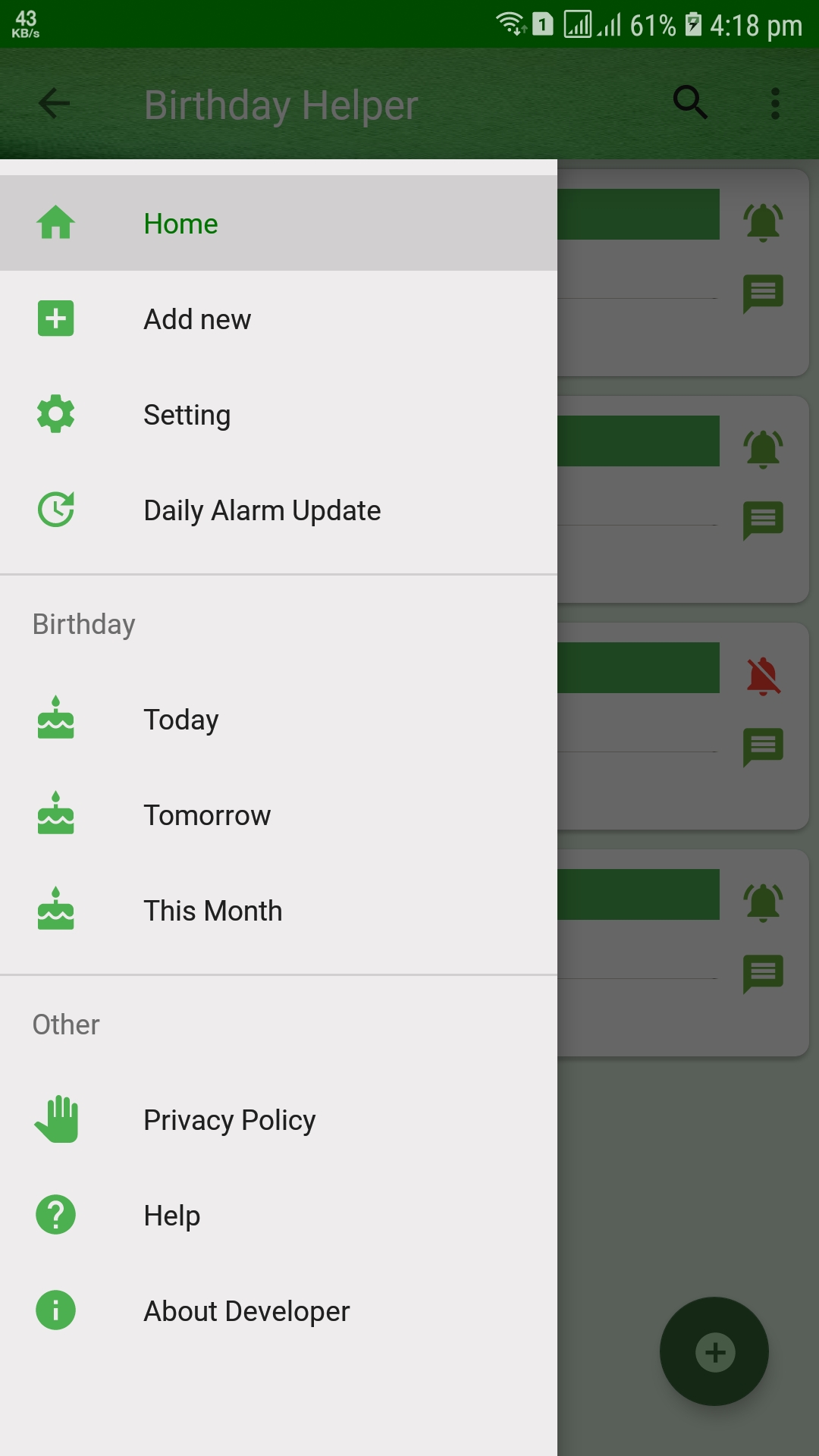
Task: Click the Add new plus icon
Action: pos(55,318)
